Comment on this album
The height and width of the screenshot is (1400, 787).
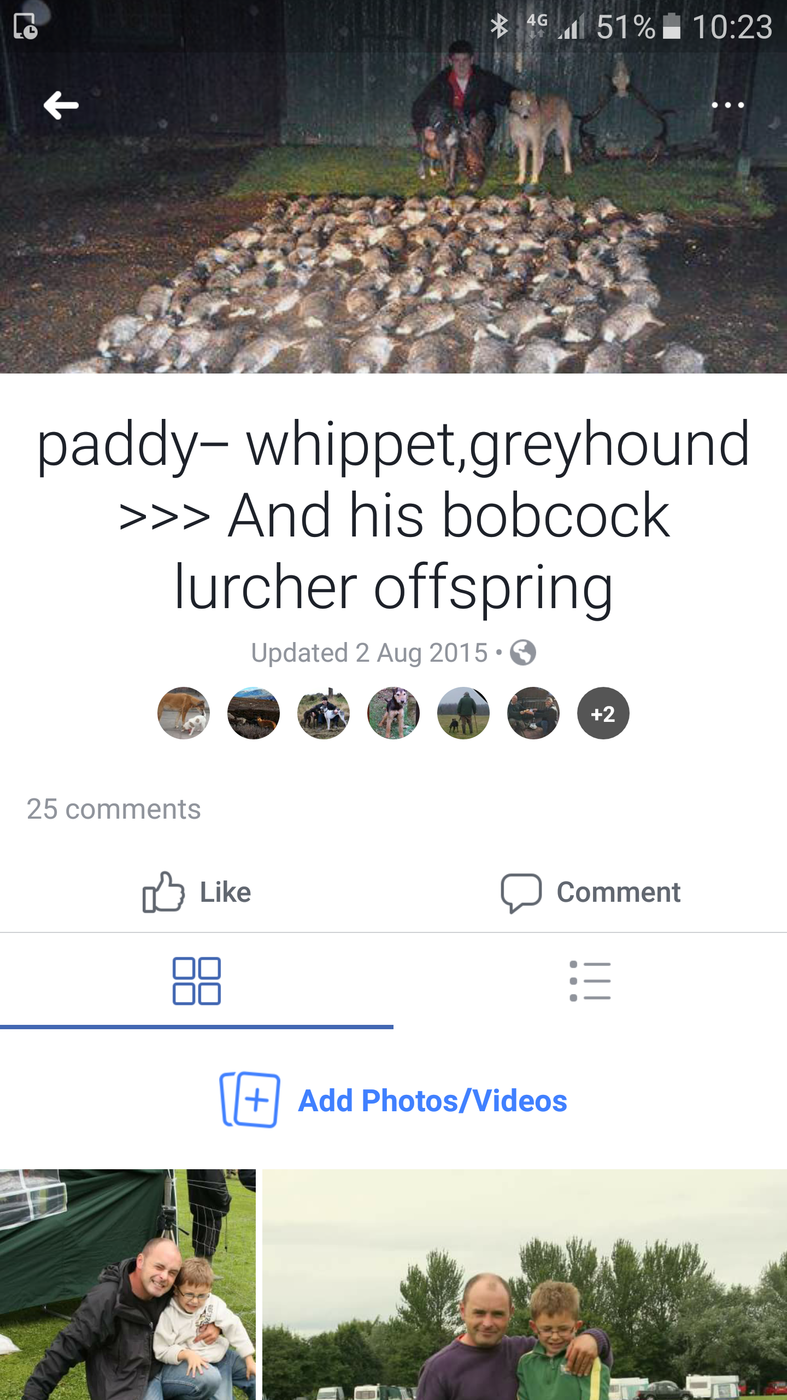click(591, 892)
